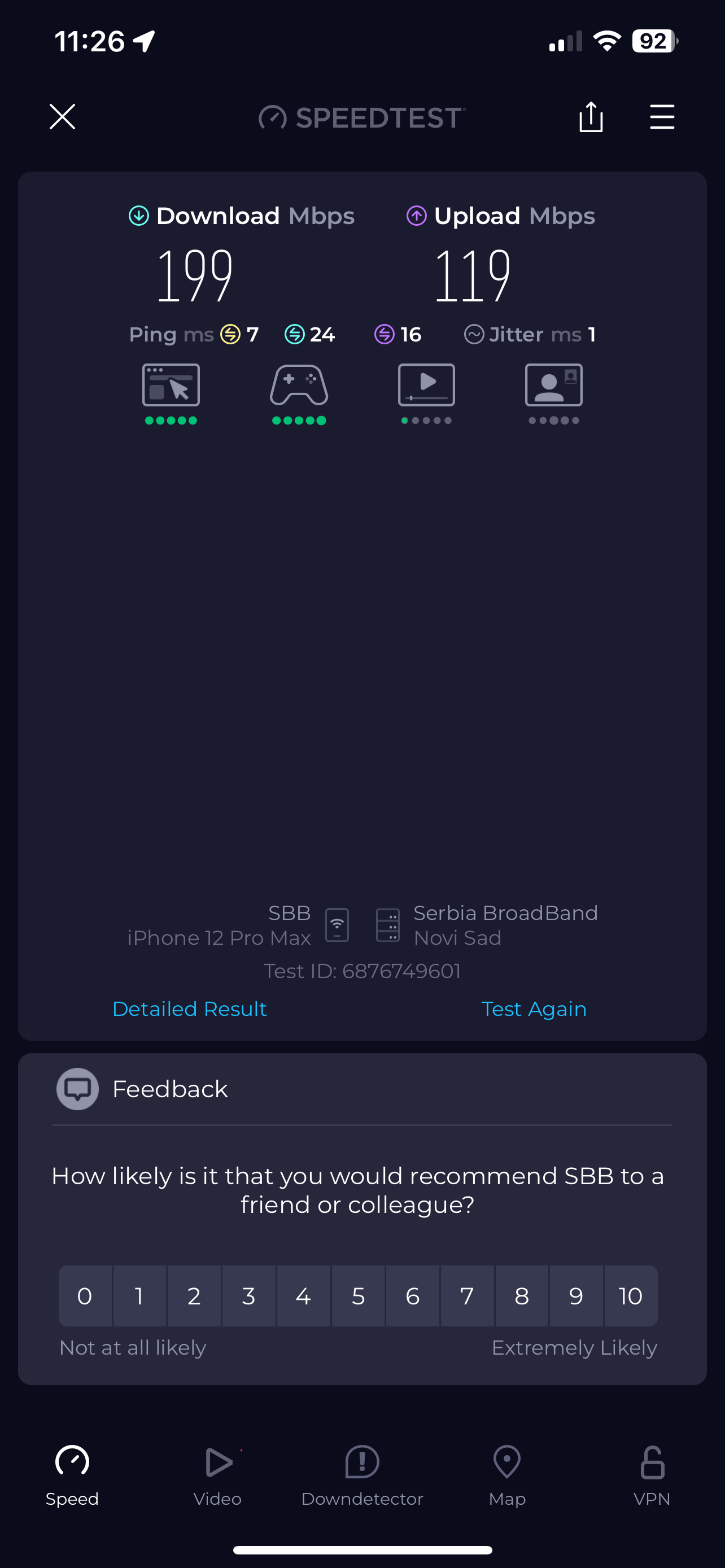View web browsing experience rating icon
The image size is (725, 1568).
pyautogui.click(x=171, y=386)
